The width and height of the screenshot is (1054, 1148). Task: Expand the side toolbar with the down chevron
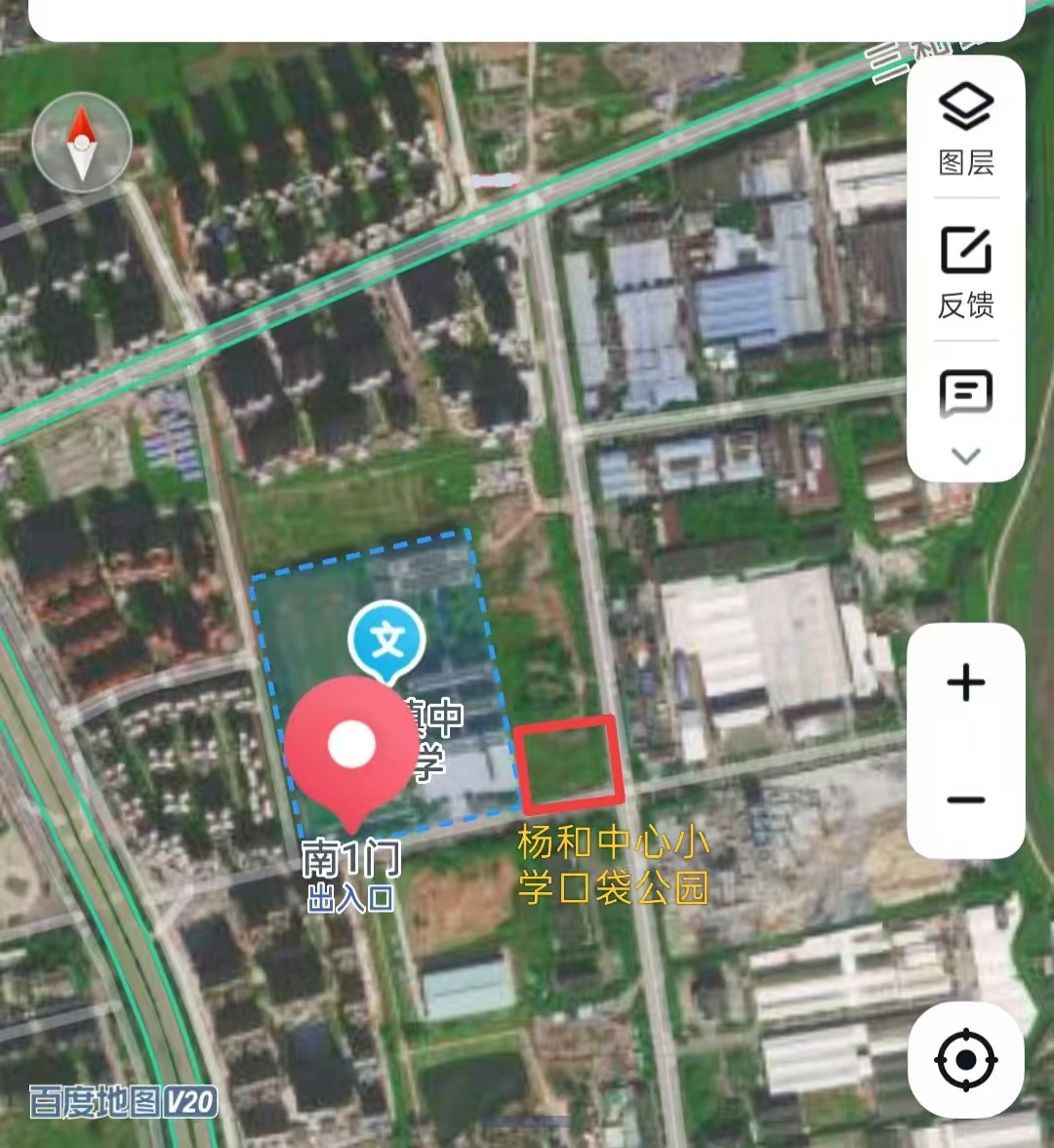(966, 456)
